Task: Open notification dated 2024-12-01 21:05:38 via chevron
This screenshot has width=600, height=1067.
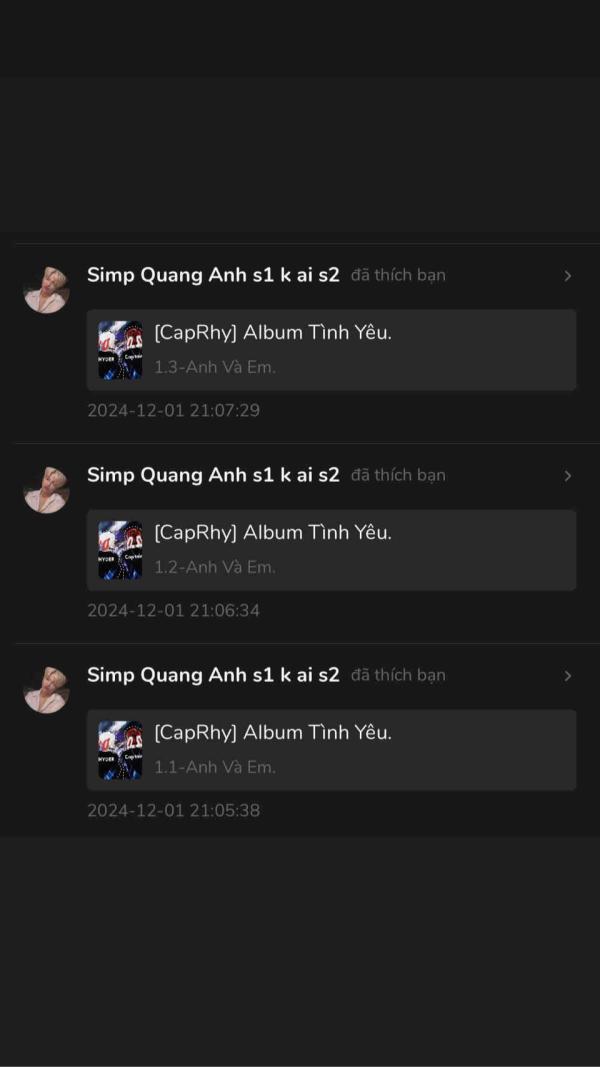Action: pyautogui.click(x=568, y=676)
